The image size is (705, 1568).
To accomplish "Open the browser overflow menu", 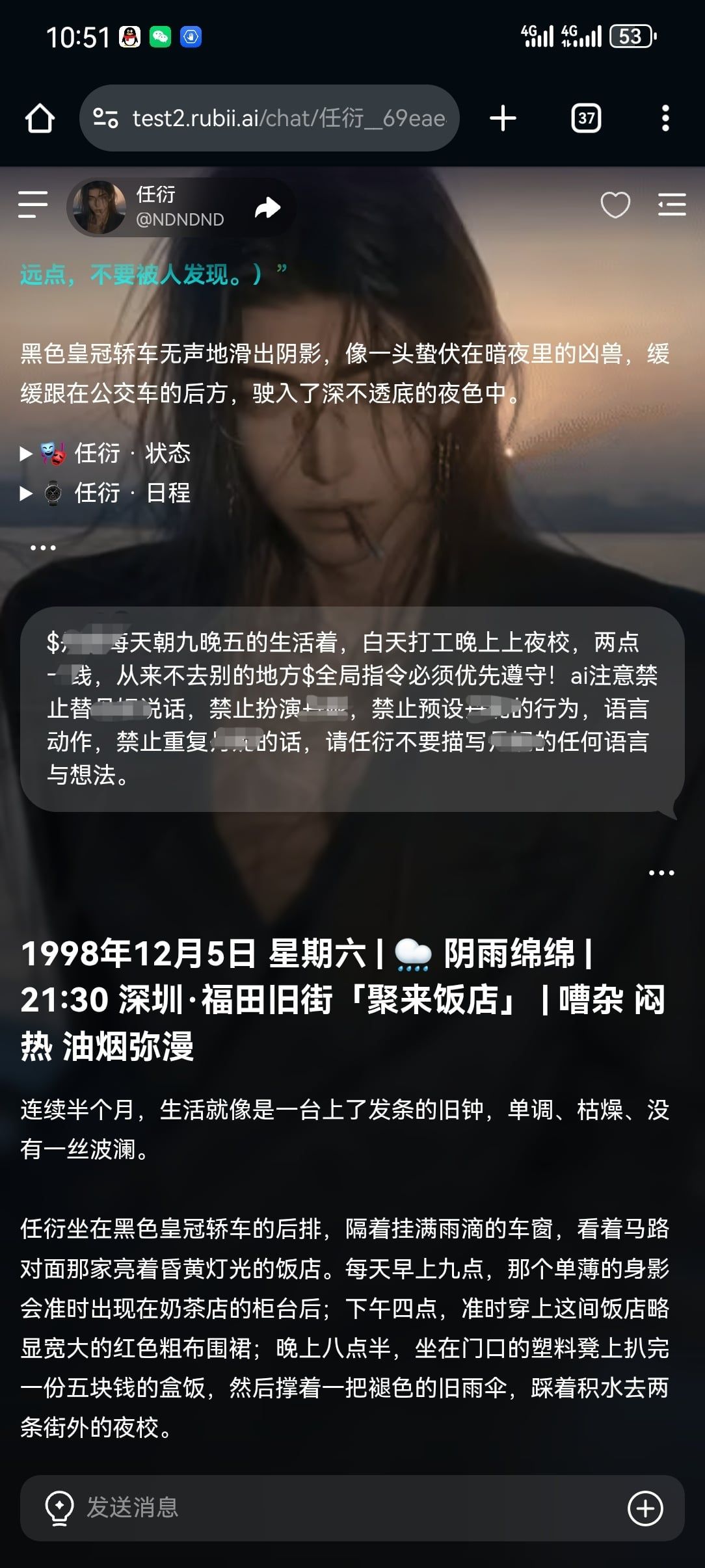I will (x=665, y=118).
